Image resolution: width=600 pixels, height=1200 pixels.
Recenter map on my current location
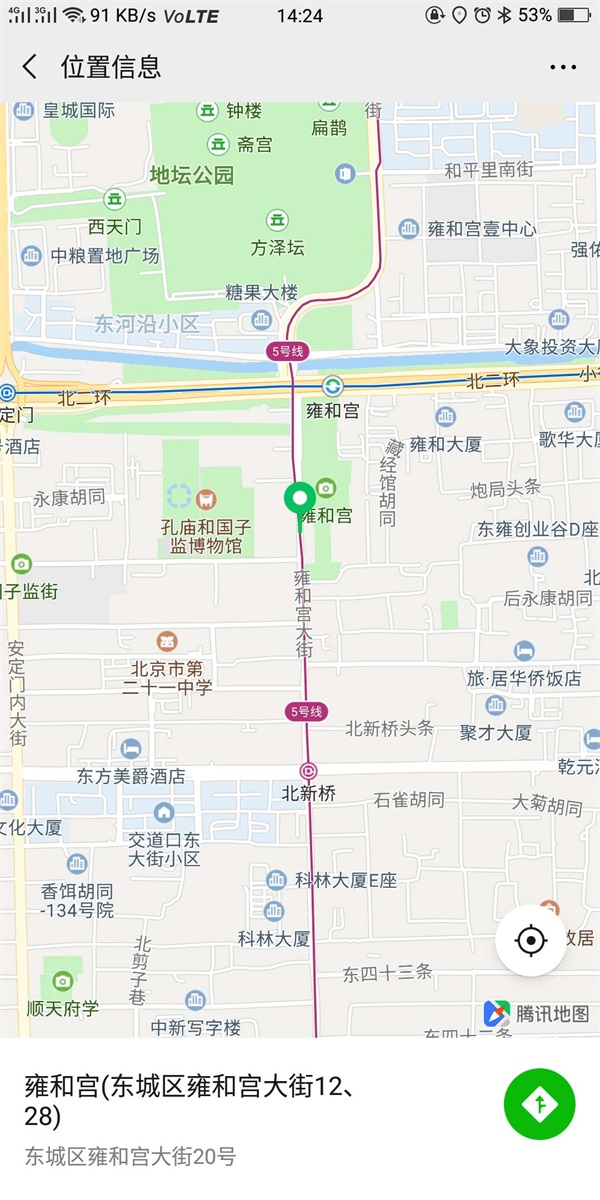531,940
